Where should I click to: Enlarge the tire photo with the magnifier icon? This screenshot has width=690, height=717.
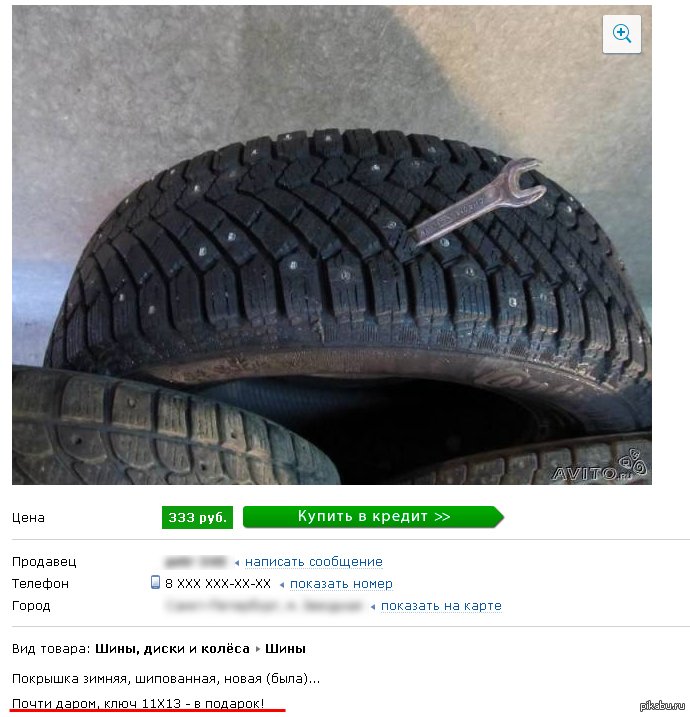[621, 34]
